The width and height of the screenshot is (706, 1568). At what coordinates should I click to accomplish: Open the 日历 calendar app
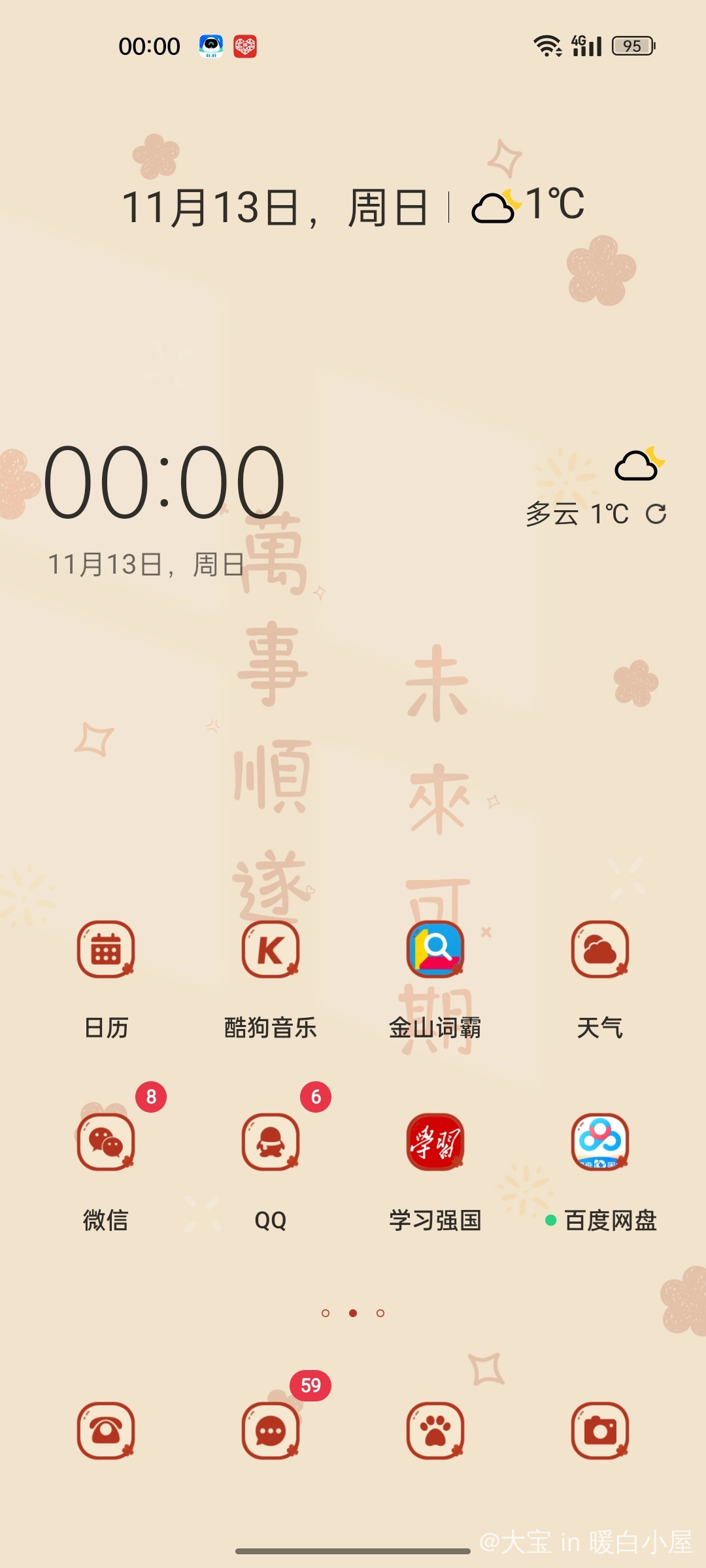click(x=106, y=950)
